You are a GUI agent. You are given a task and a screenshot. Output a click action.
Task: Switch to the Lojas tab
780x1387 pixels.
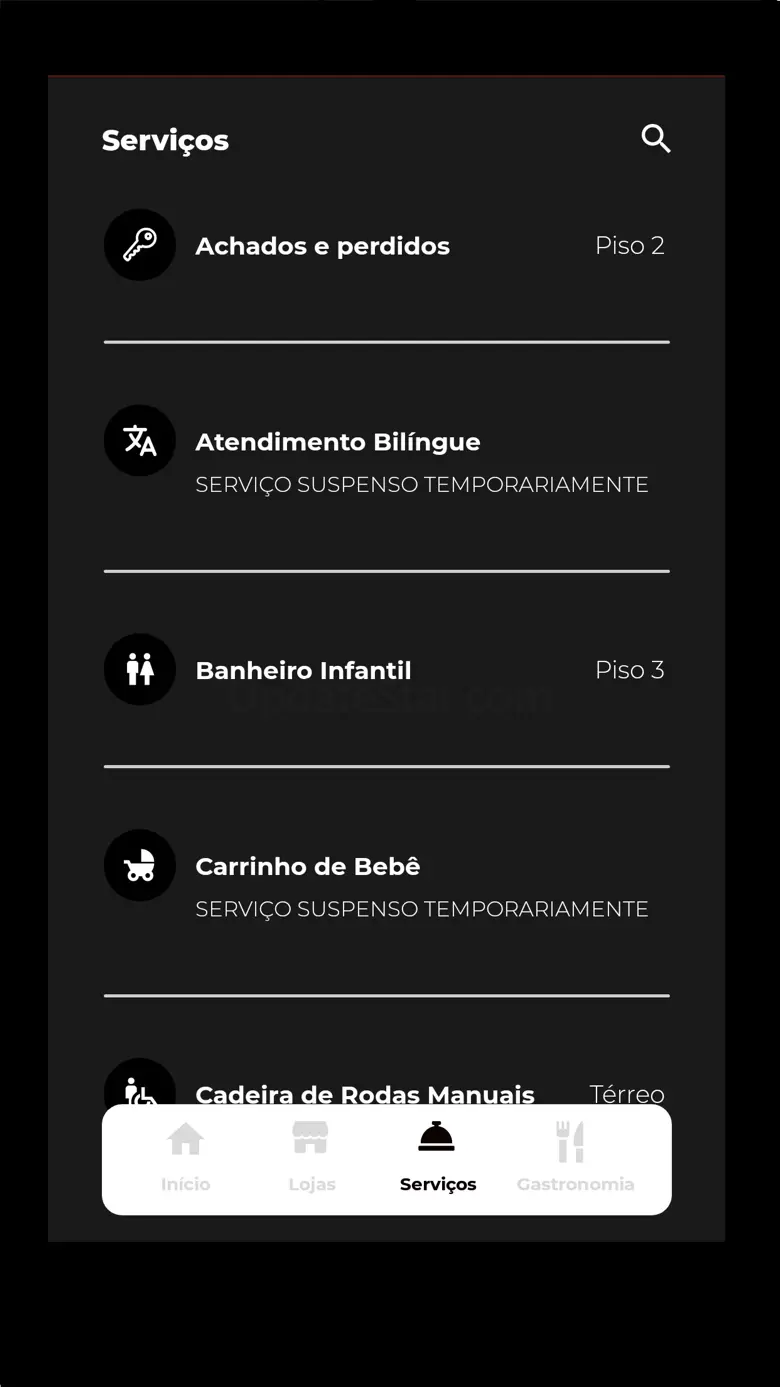(311, 1158)
